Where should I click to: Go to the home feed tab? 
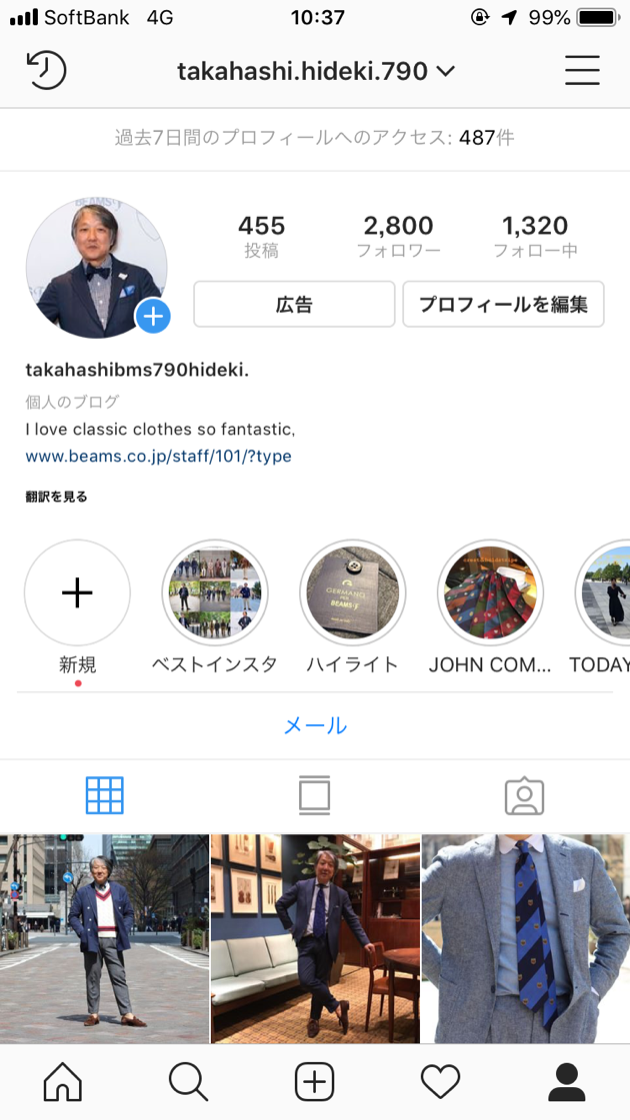click(63, 1082)
